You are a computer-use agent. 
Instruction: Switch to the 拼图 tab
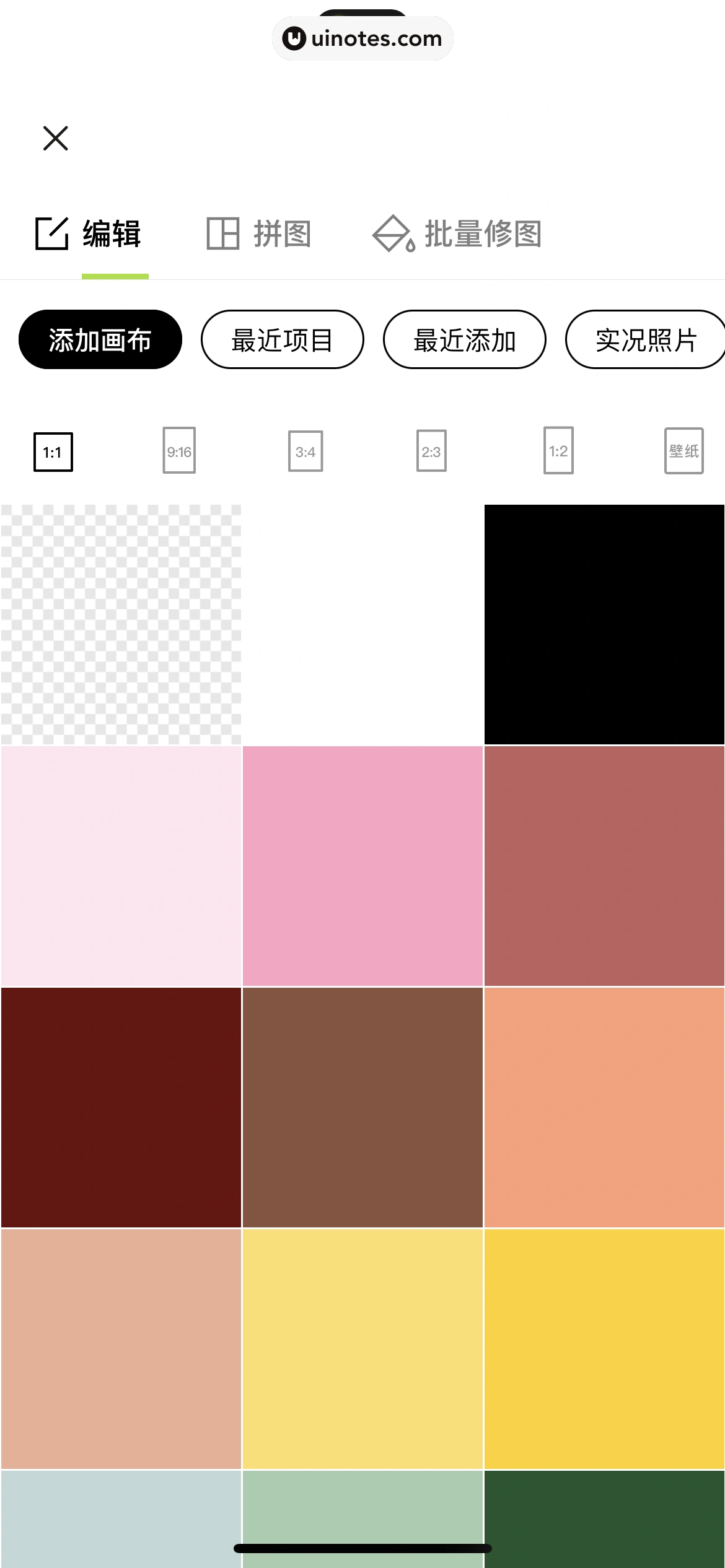(259, 234)
